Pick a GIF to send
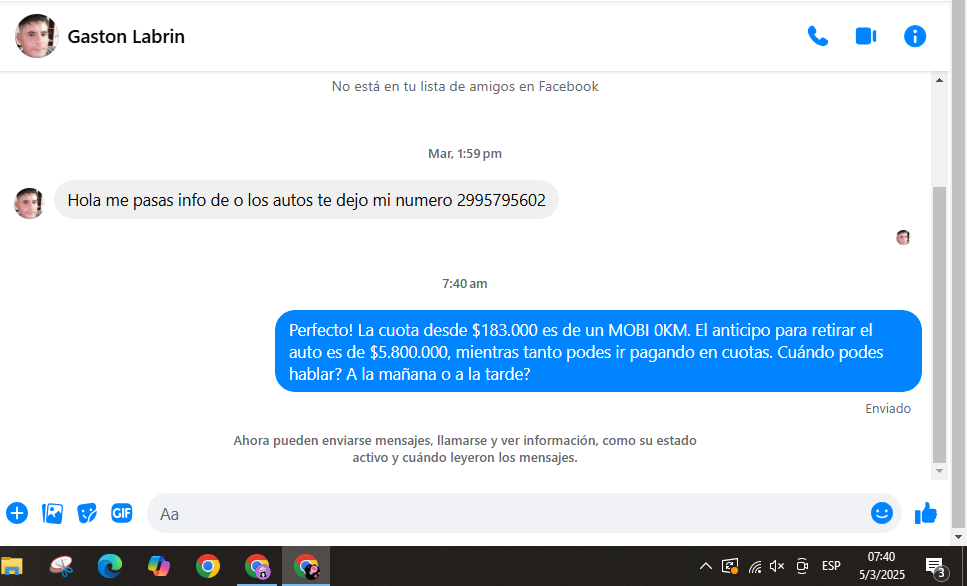Image resolution: width=967 pixels, height=586 pixels. coord(121,513)
